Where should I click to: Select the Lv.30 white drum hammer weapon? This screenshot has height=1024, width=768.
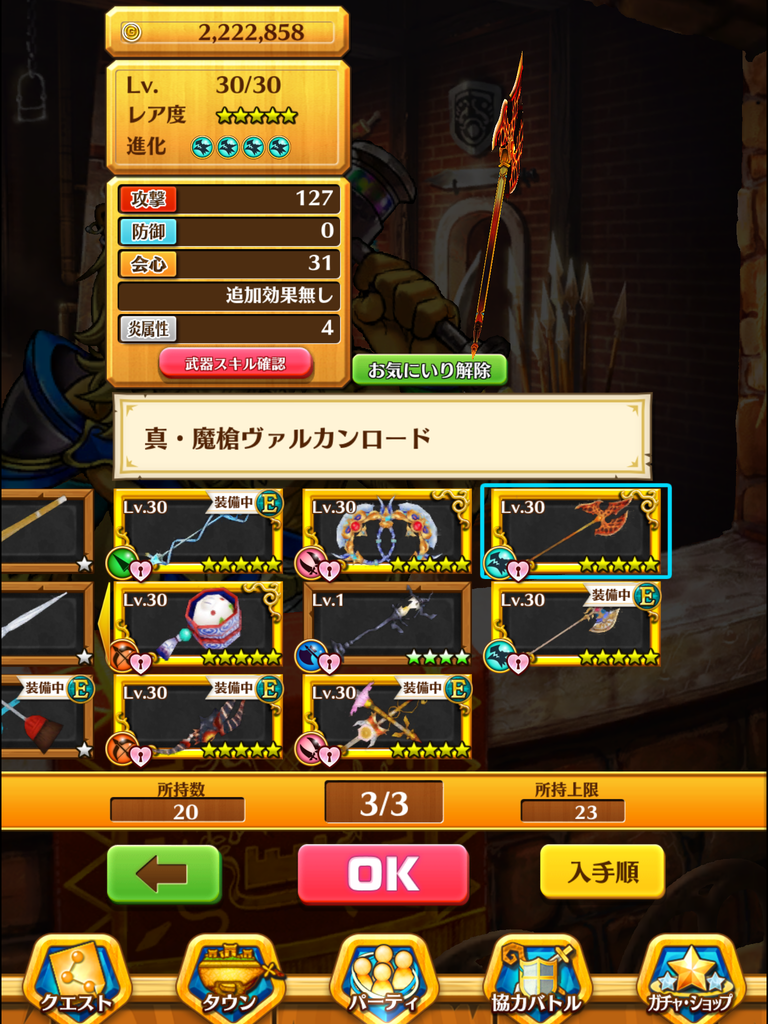pos(198,627)
